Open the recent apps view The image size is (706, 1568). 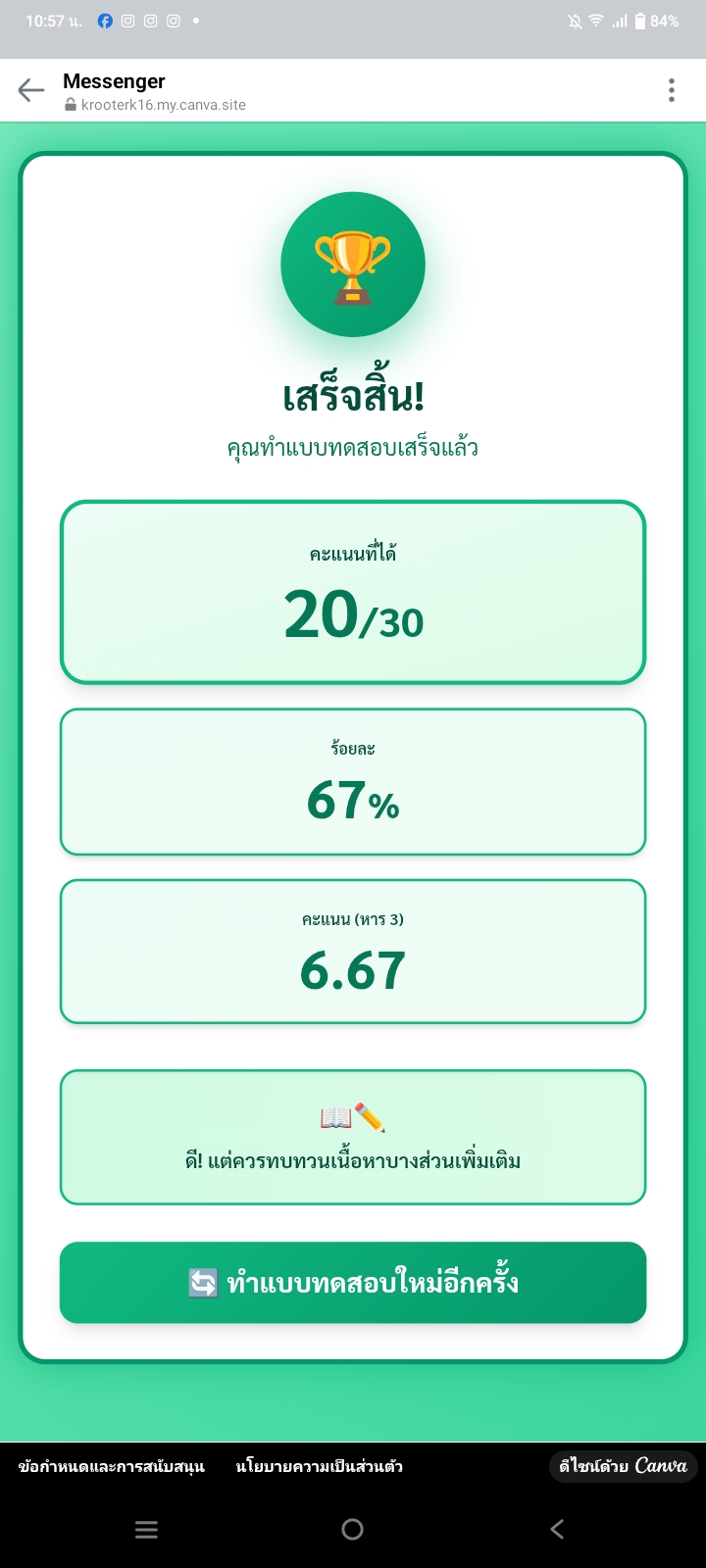pos(147,1529)
